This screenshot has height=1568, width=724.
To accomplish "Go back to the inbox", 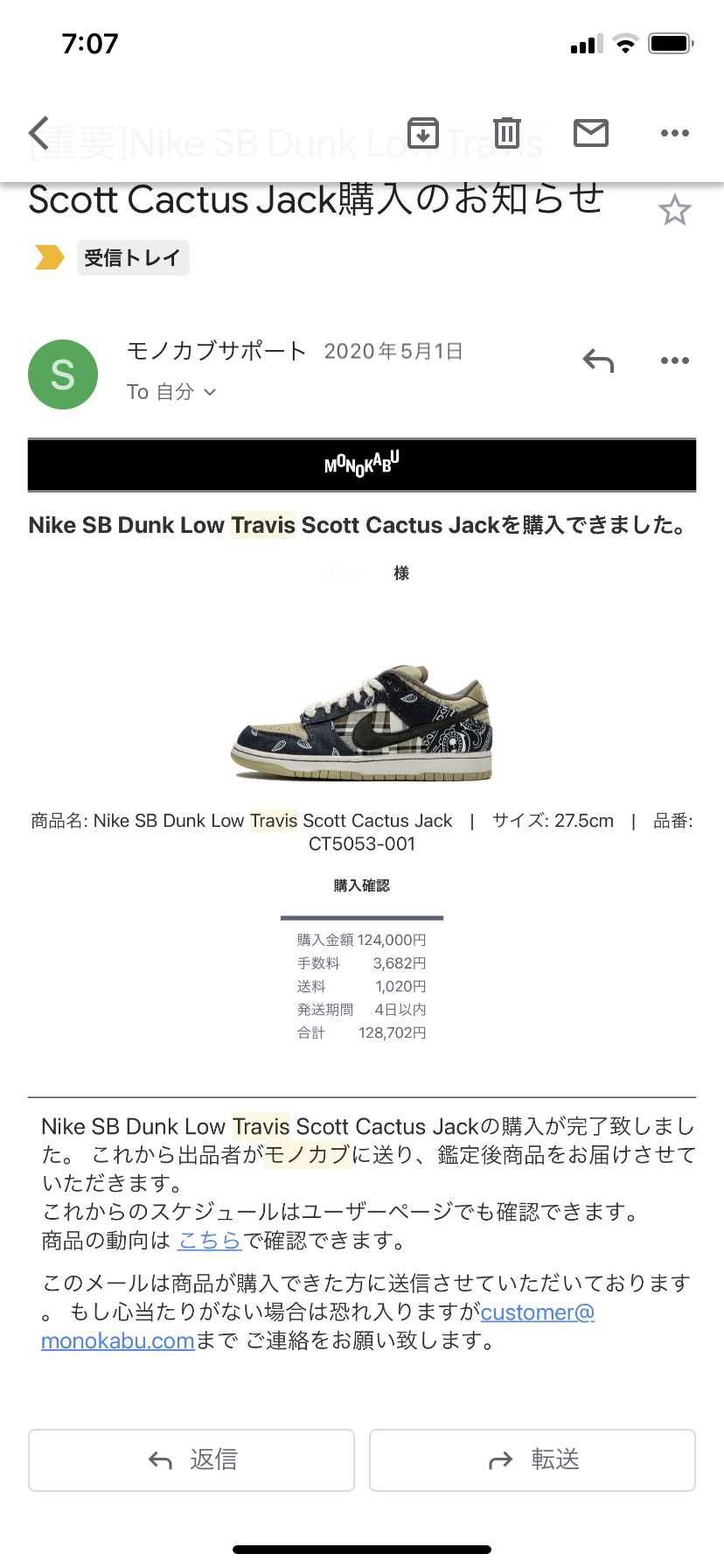I will [x=38, y=133].
